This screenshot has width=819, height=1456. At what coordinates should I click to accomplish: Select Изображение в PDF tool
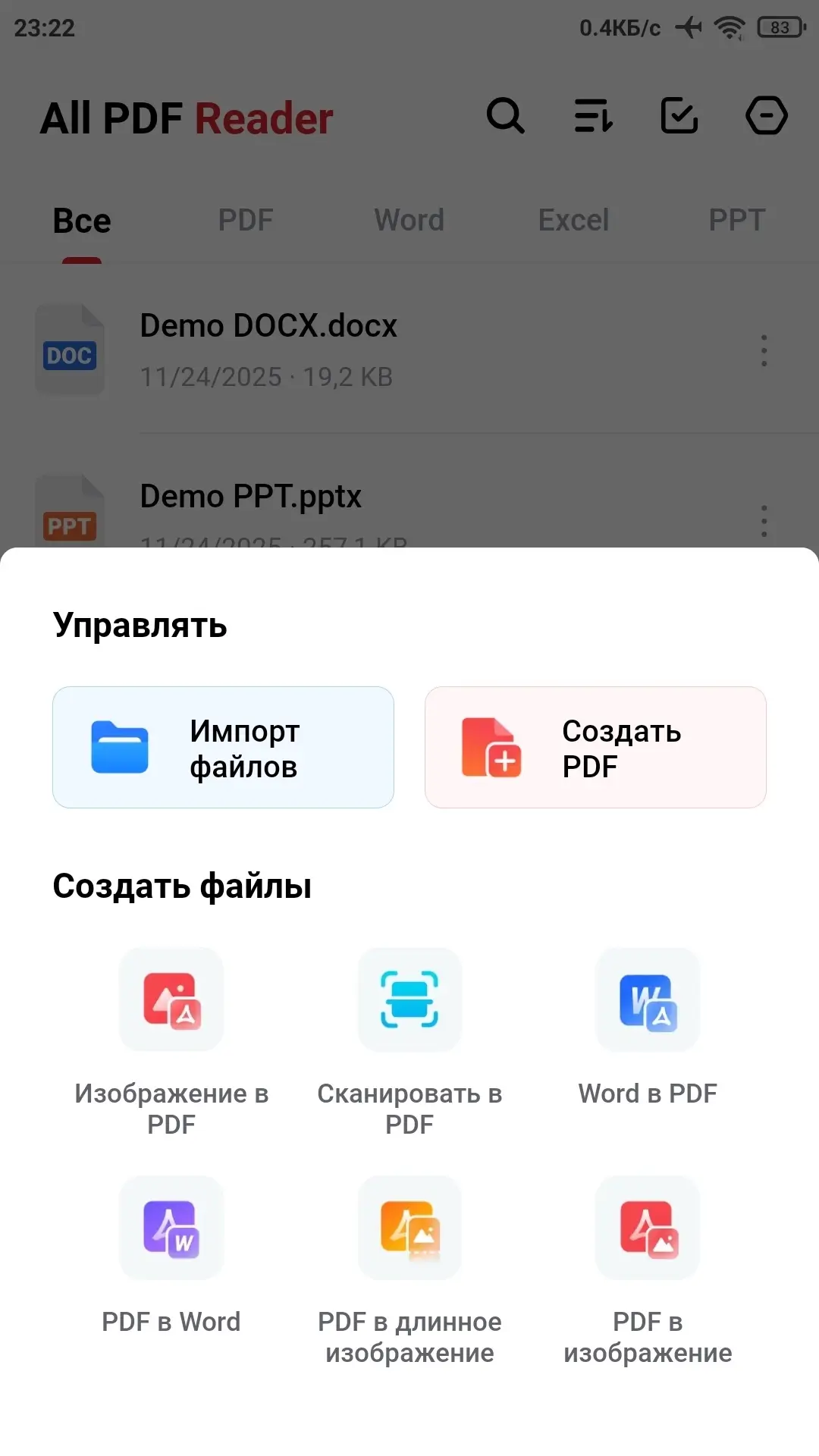pos(171,1000)
